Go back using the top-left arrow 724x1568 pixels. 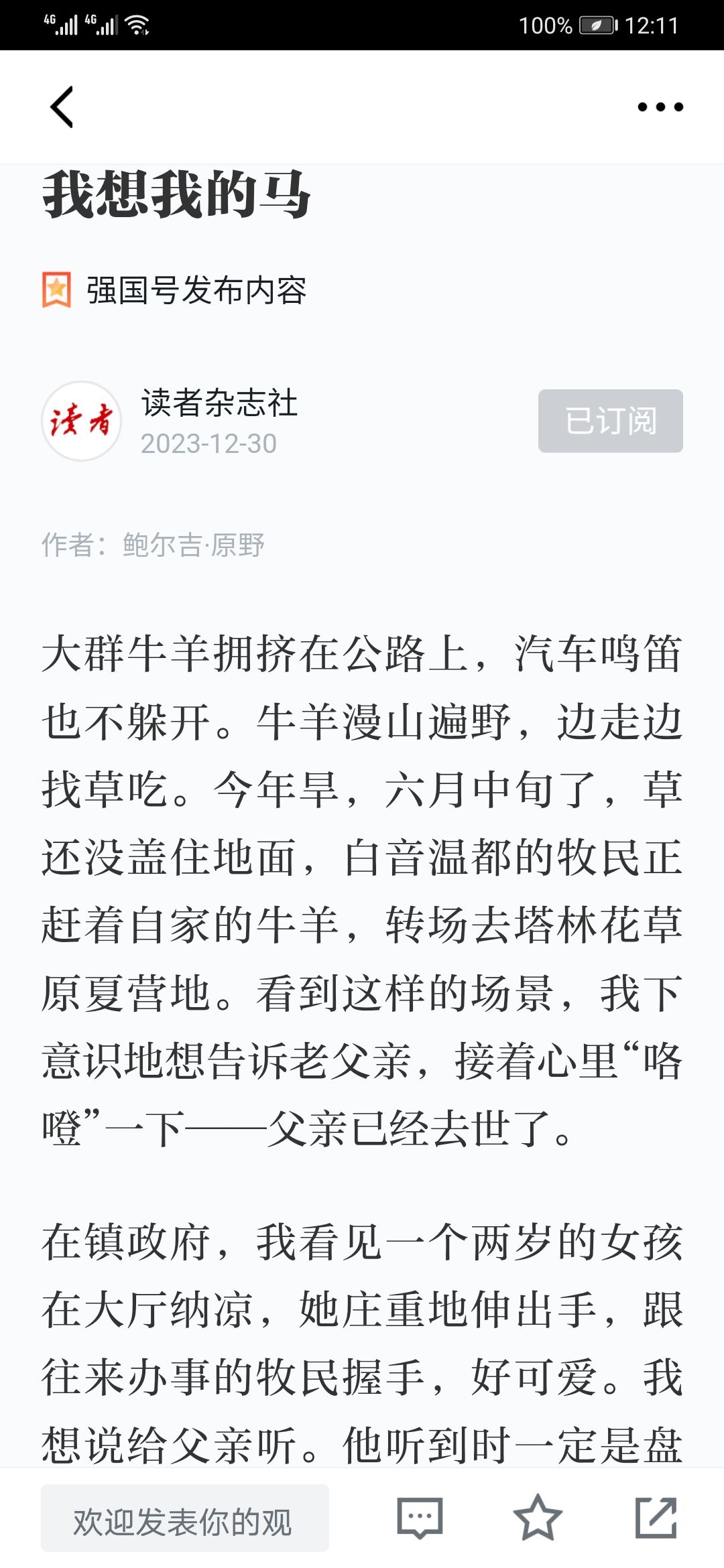(x=62, y=107)
